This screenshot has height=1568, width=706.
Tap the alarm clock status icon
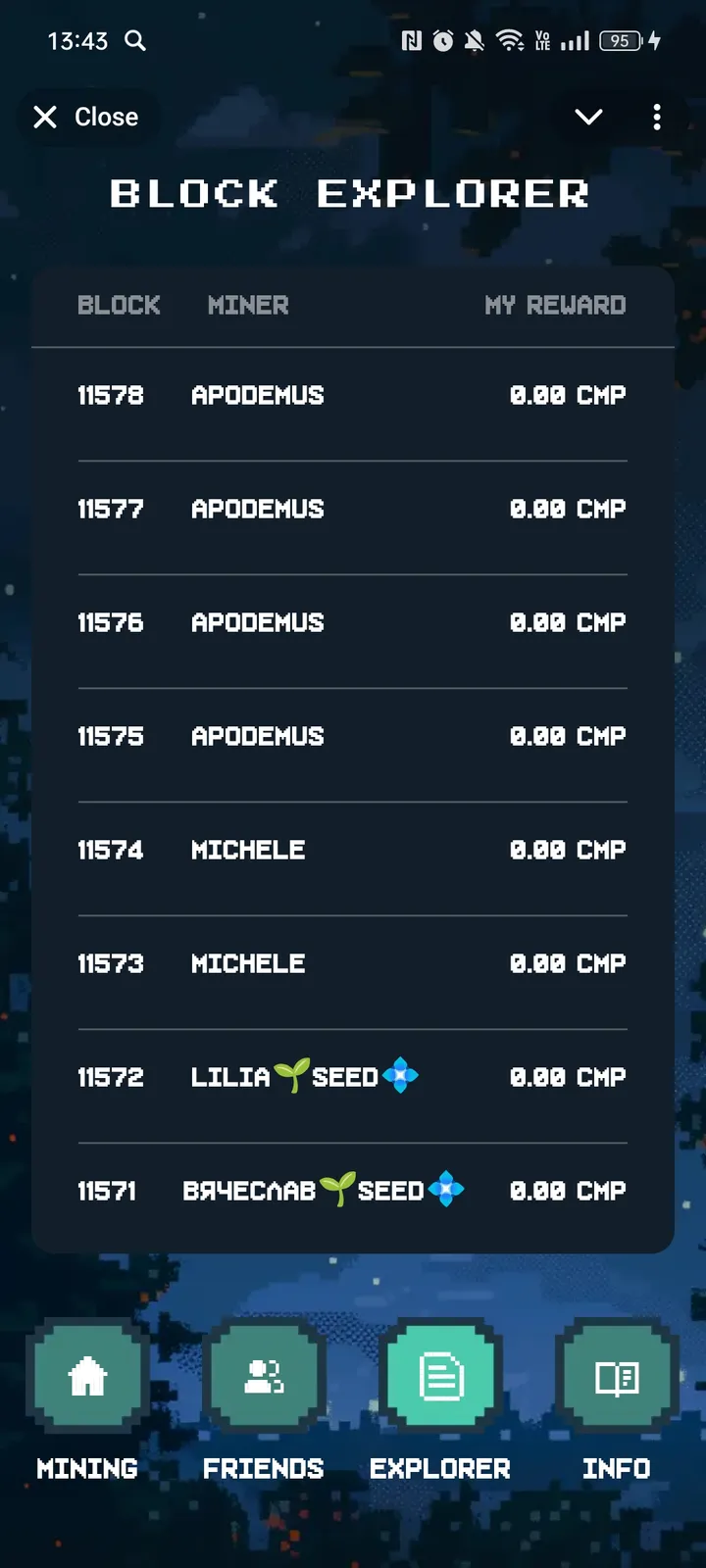coord(441,41)
